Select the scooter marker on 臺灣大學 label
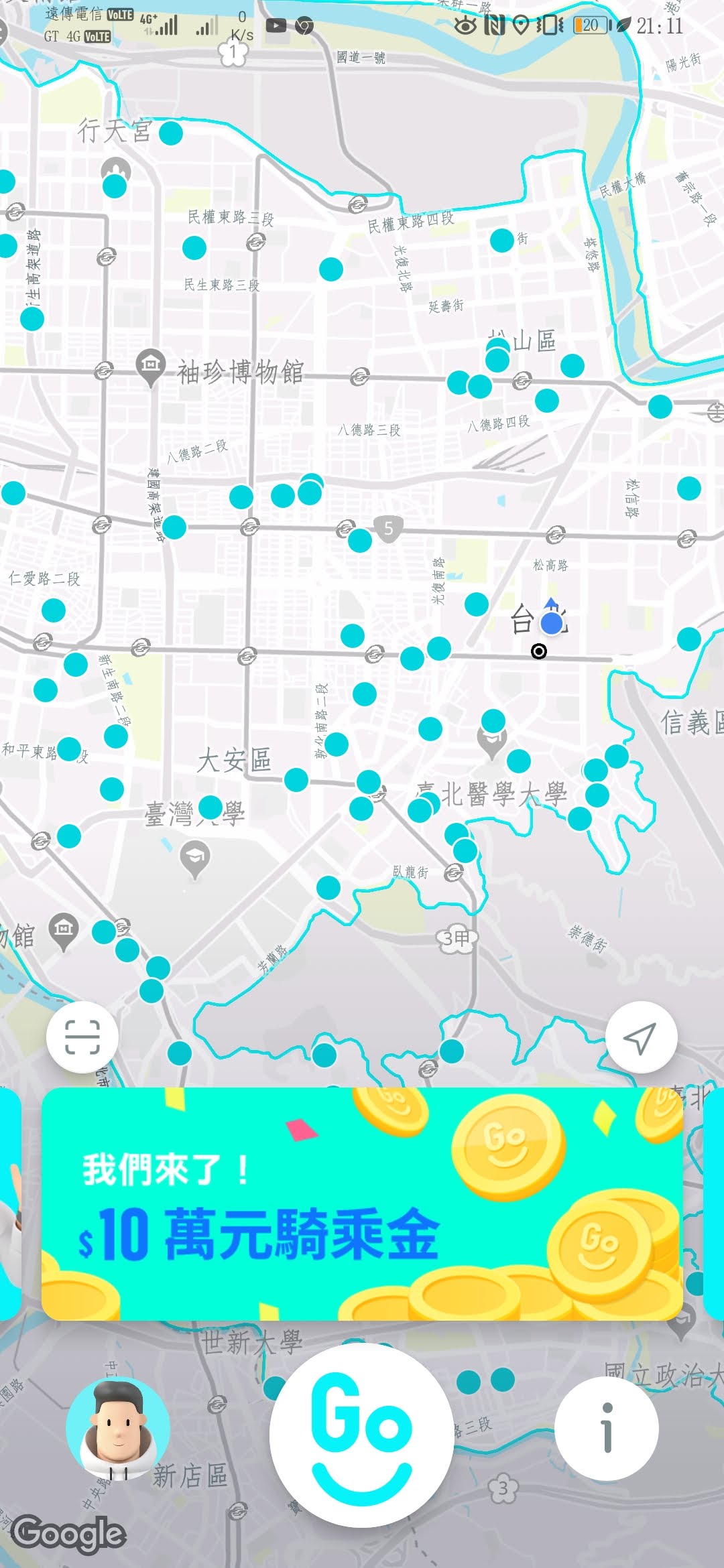 [210, 807]
